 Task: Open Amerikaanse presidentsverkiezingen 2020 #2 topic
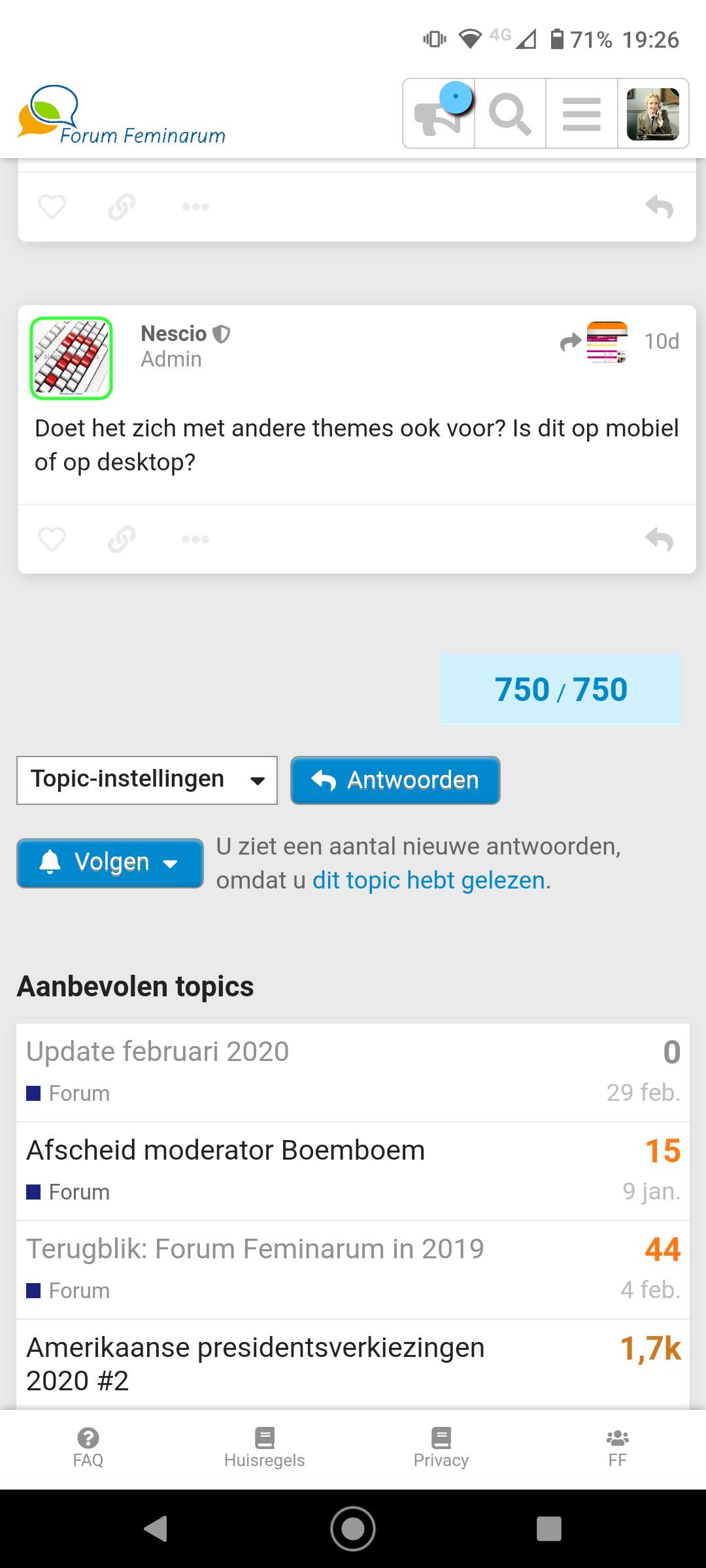[x=256, y=1364]
